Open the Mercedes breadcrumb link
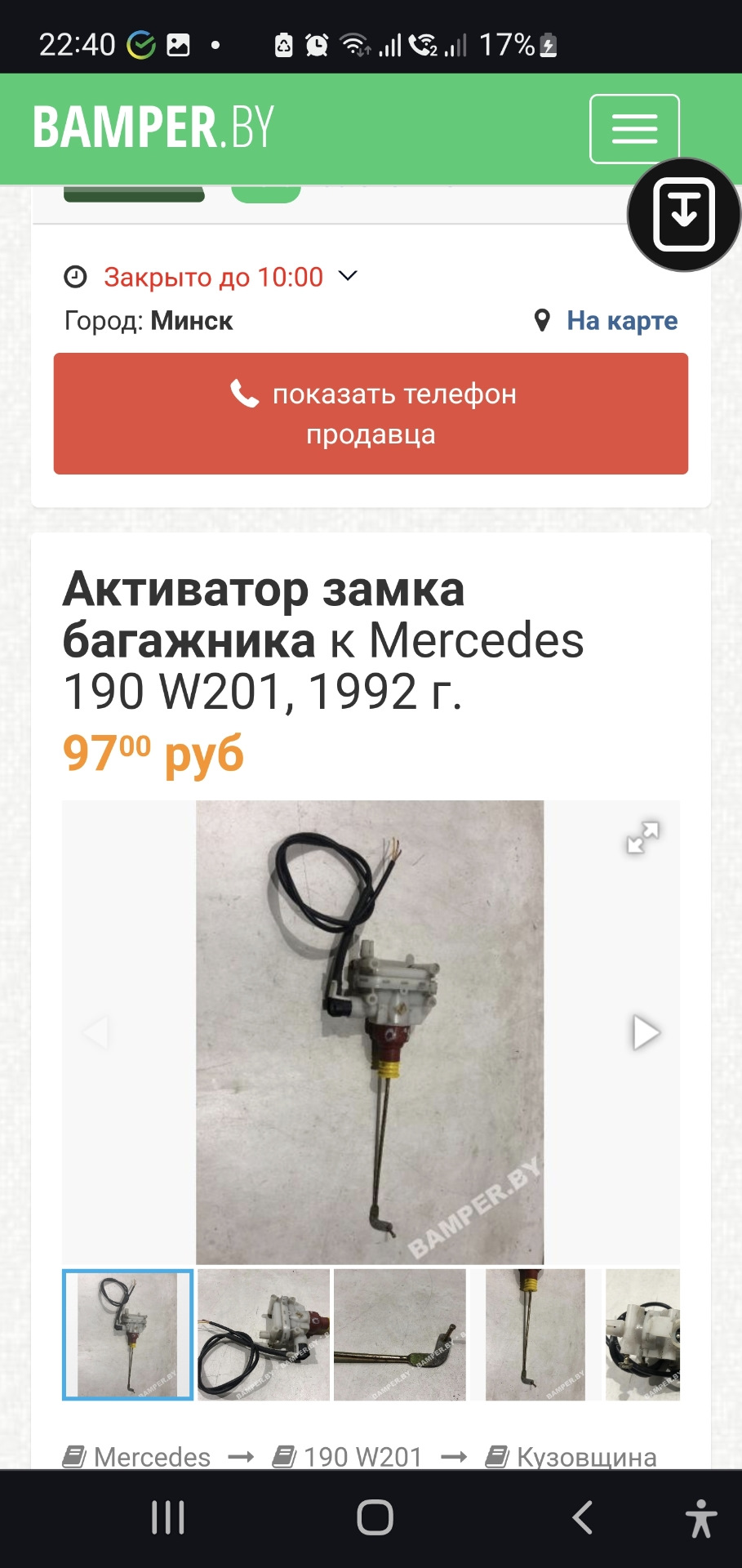 coord(137,1456)
